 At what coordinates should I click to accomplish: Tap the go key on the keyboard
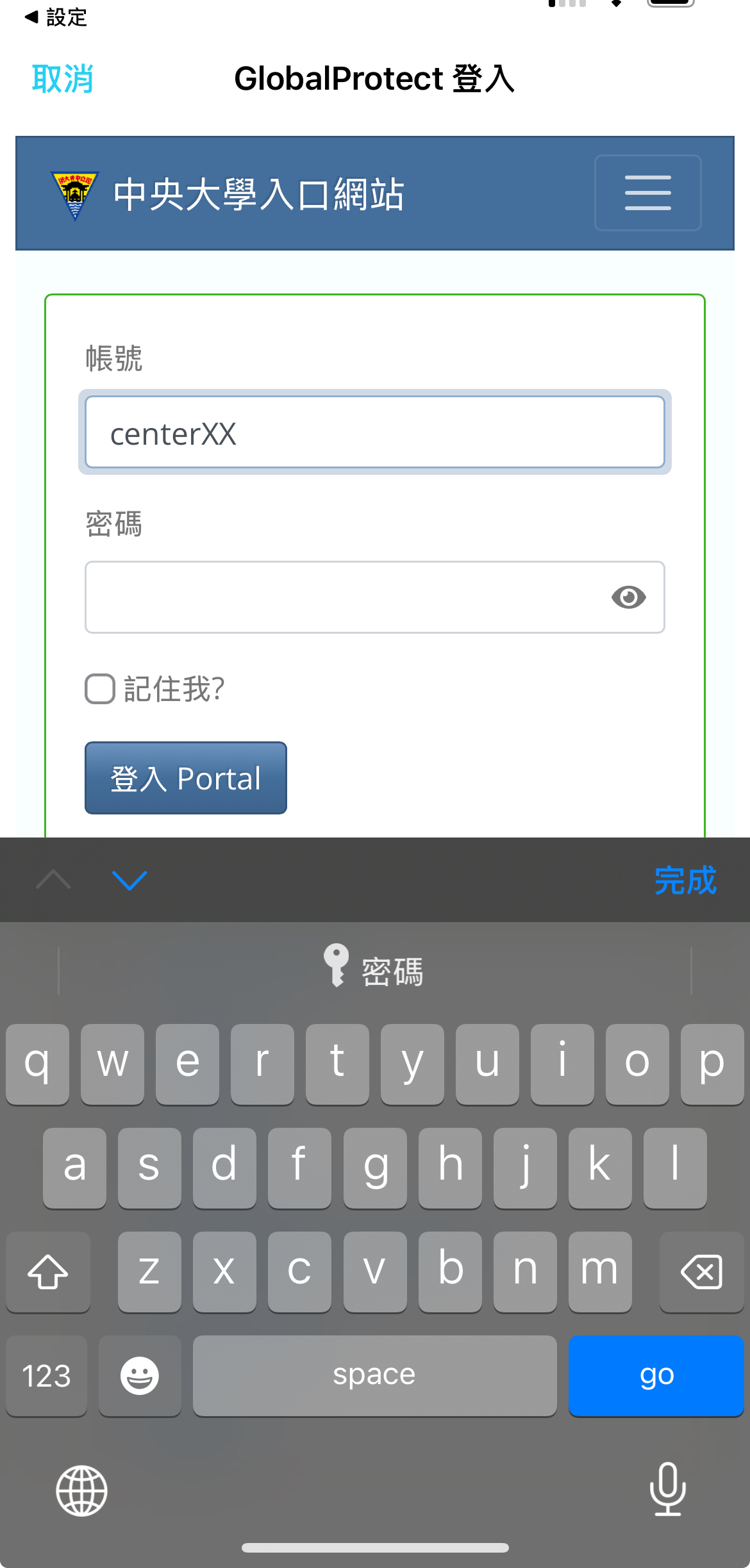pos(656,1375)
